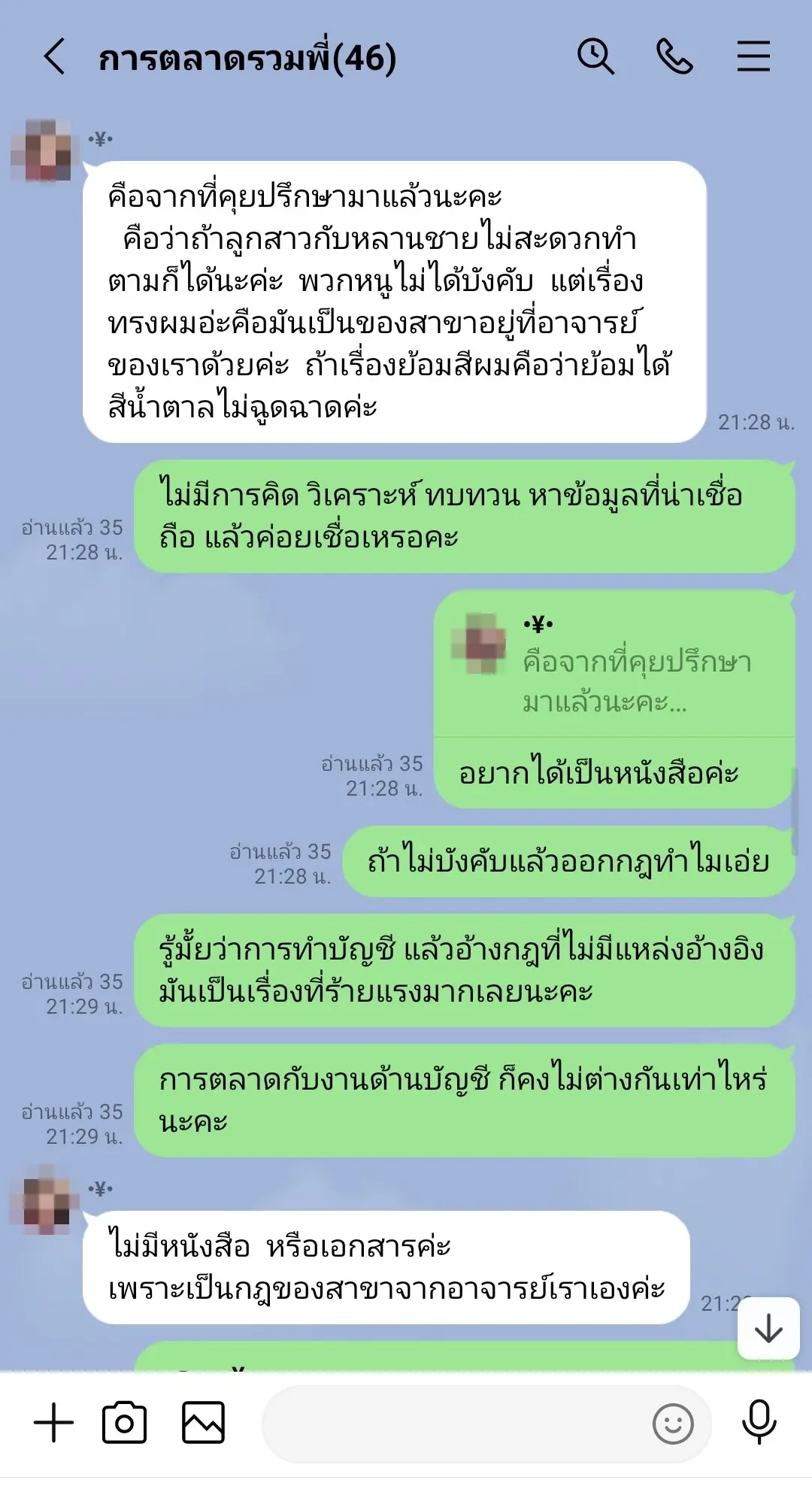Tap the message input field
This screenshot has height=1489, width=812.
(x=451, y=1423)
